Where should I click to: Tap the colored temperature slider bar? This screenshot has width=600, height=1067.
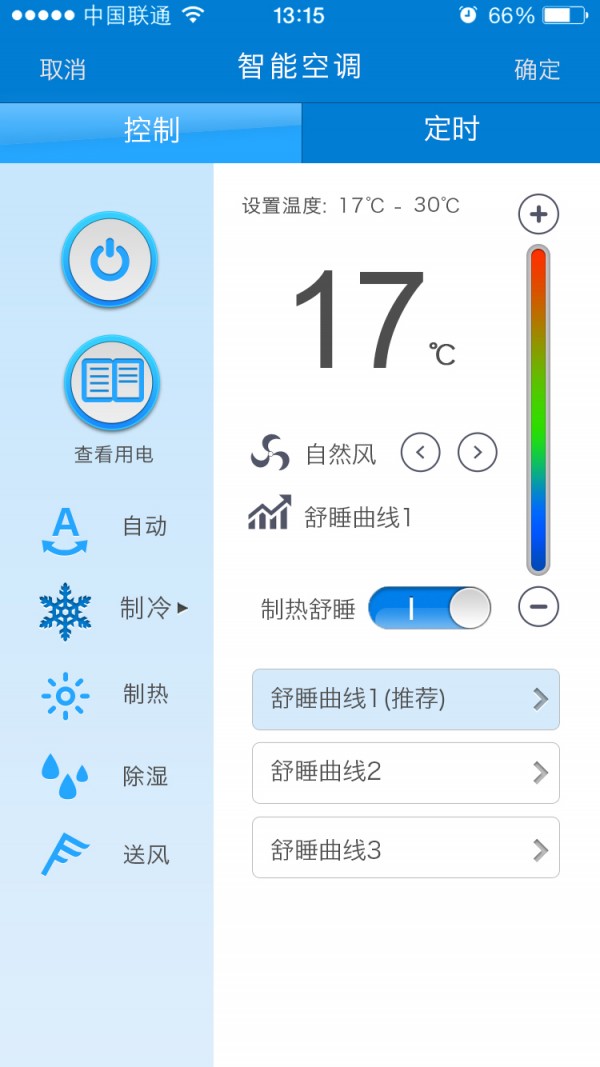pos(538,410)
